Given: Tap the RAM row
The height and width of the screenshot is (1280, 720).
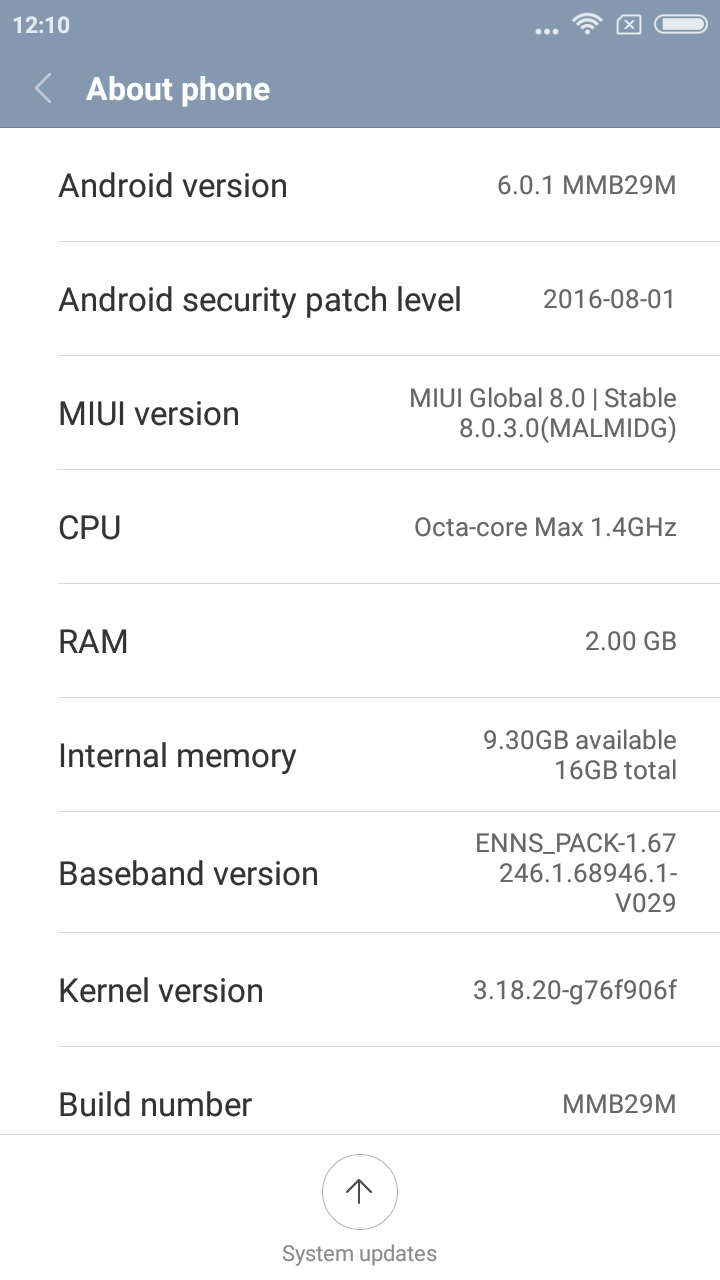Looking at the screenshot, I should (x=360, y=641).
